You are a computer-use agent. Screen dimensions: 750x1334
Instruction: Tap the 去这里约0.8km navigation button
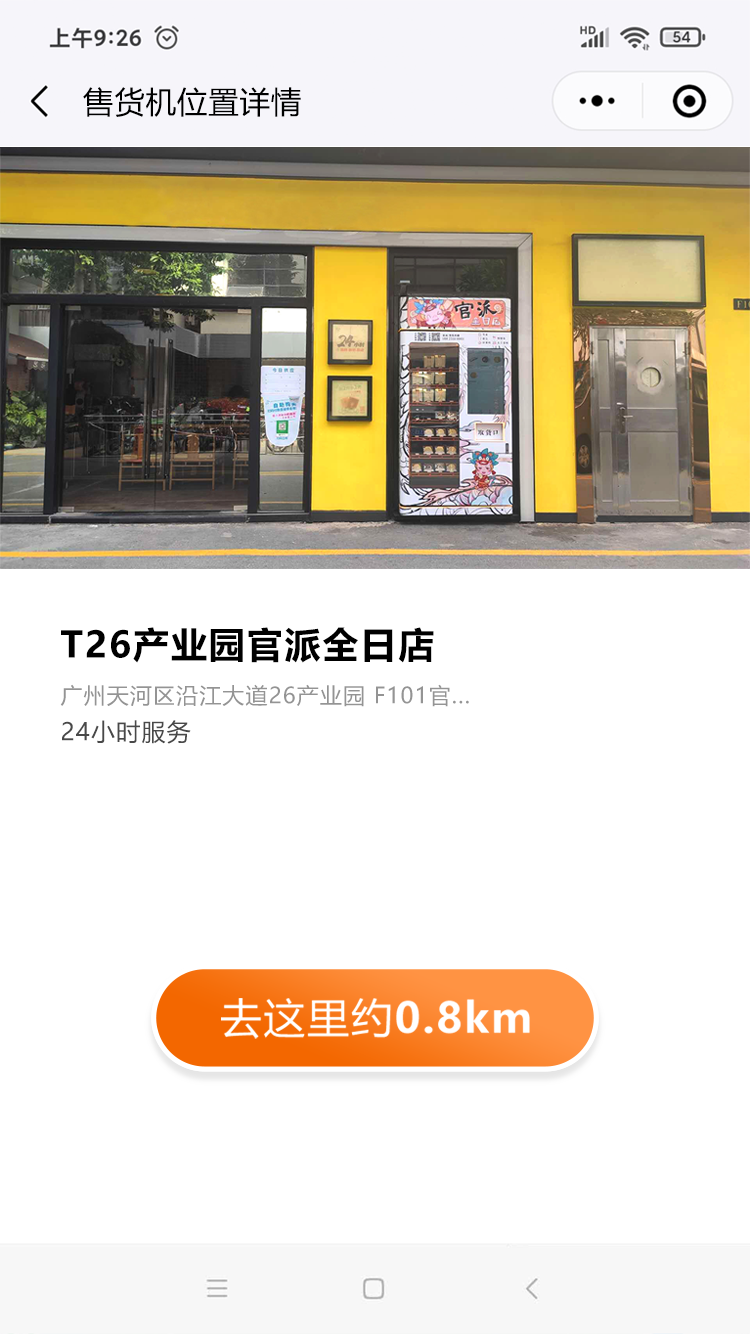point(375,1018)
